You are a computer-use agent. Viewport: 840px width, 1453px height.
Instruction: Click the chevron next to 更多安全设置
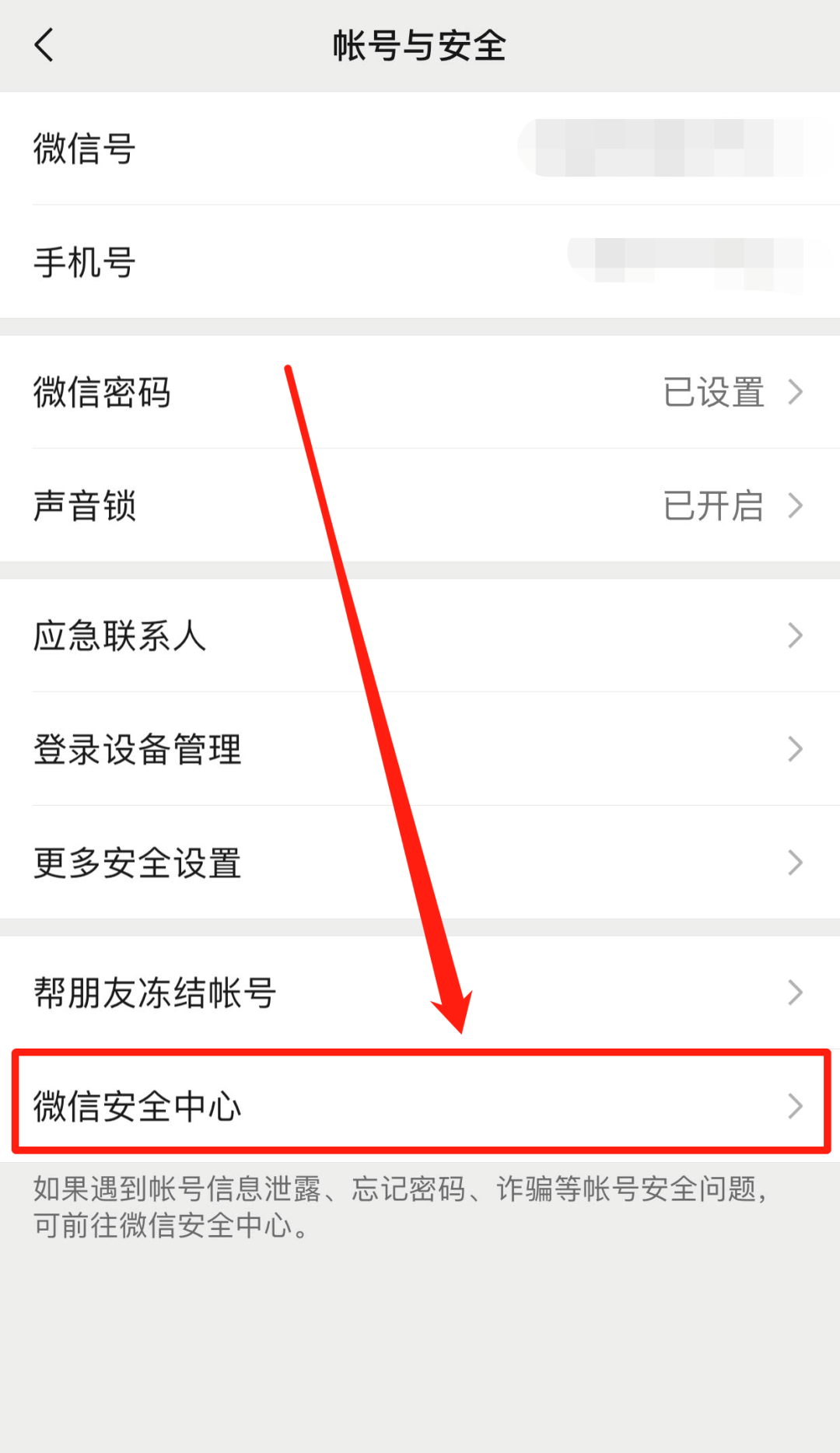(795, 863)
